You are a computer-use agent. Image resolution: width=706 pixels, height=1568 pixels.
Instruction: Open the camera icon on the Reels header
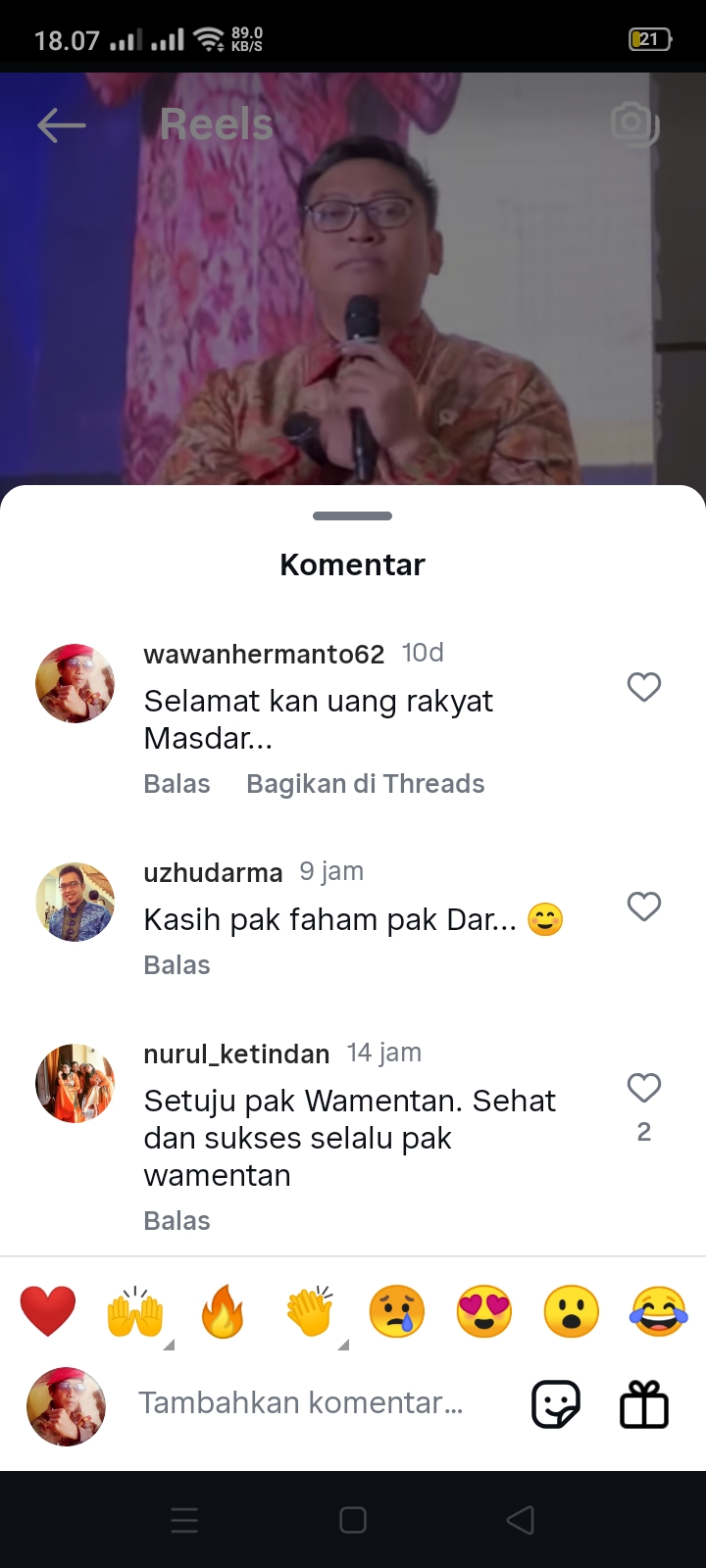[634, 123]
